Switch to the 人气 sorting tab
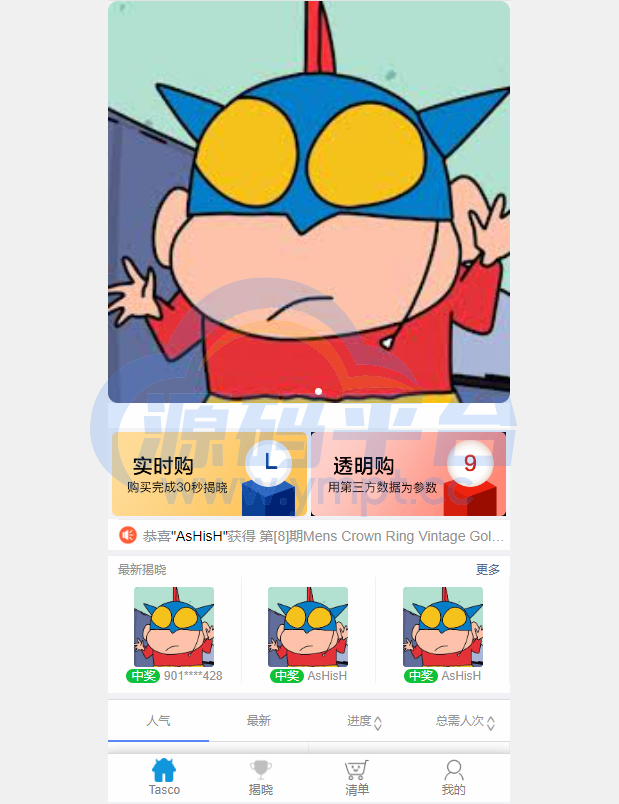The image size is (619, 804). click(158, 721)
